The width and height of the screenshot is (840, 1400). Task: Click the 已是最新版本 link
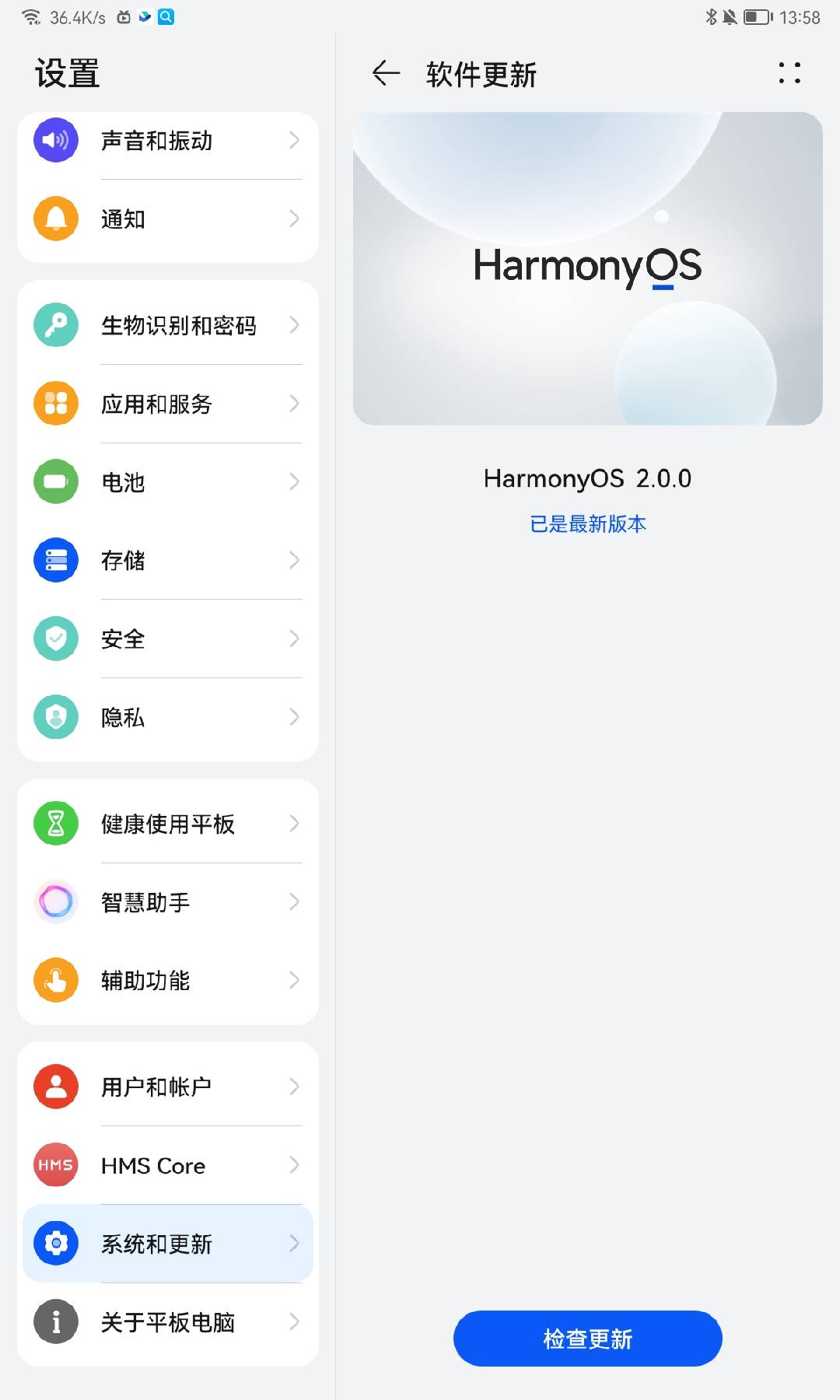[x=587, y=524]
